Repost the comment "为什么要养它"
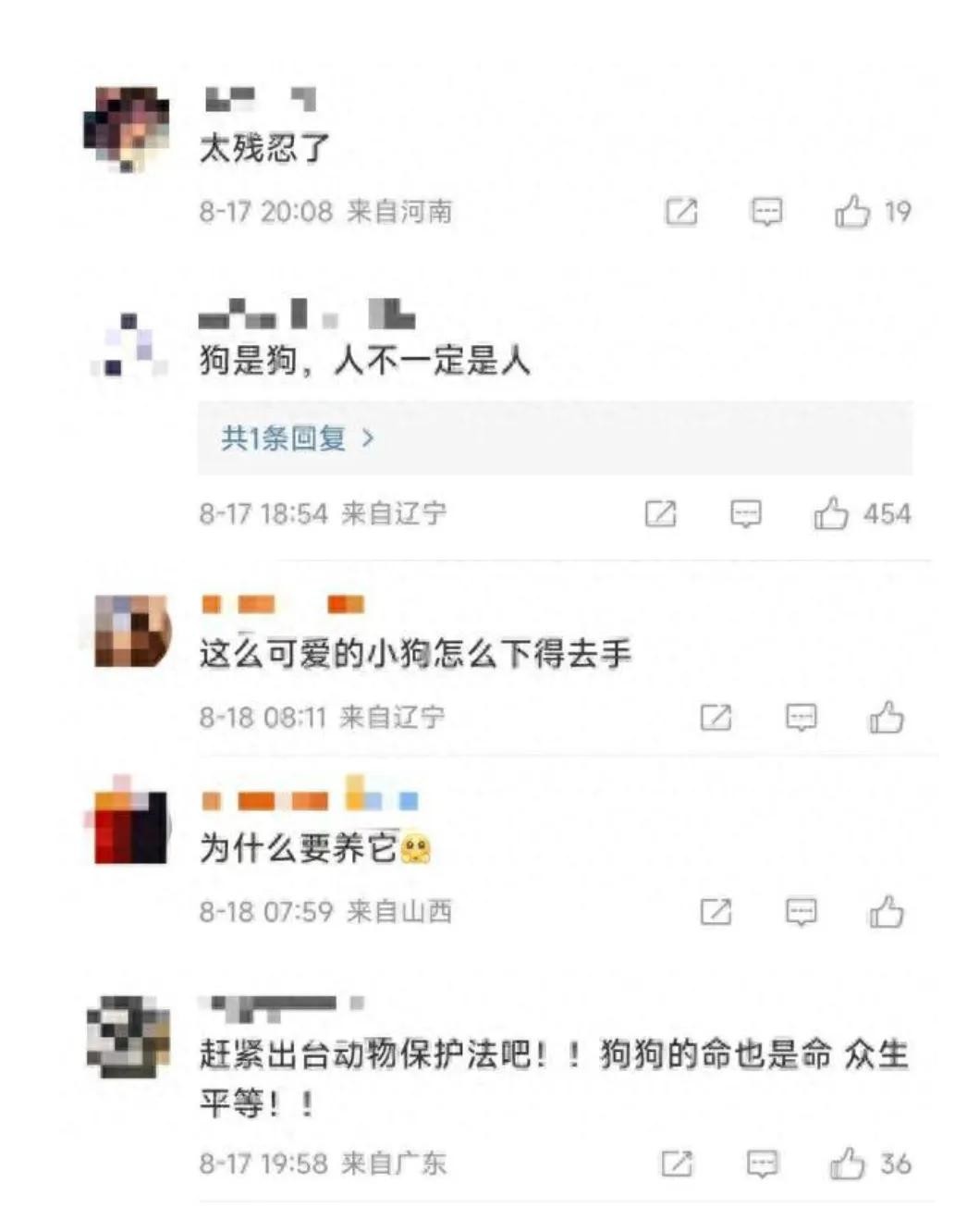 click(716, 912)
